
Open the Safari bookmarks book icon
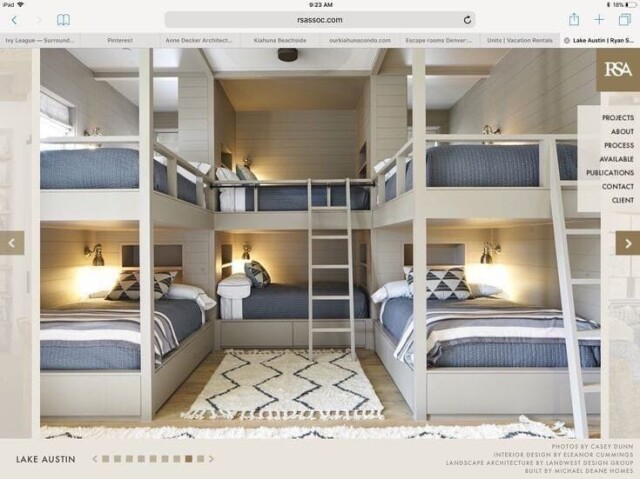63,20
